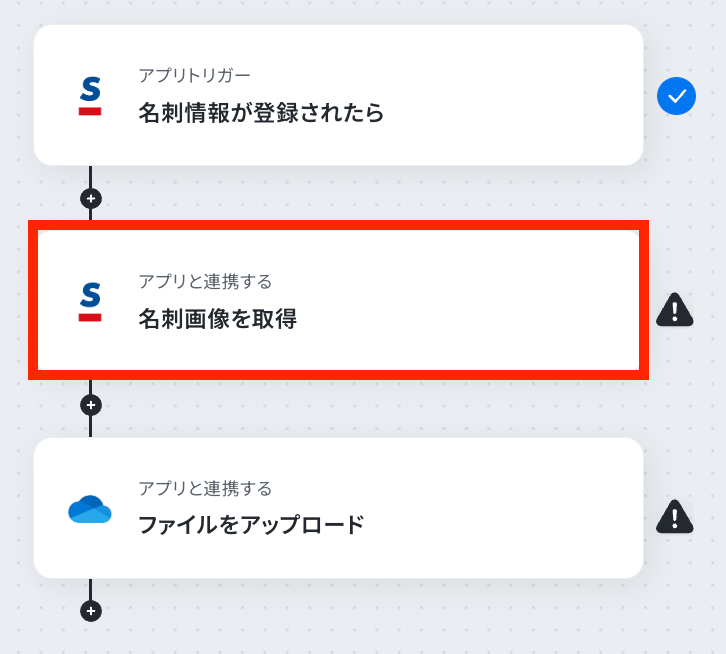726x654 pixels.
Task: Add a step after ファイルをアップロード
Action: pyautogui.click(x=91, y=611)
